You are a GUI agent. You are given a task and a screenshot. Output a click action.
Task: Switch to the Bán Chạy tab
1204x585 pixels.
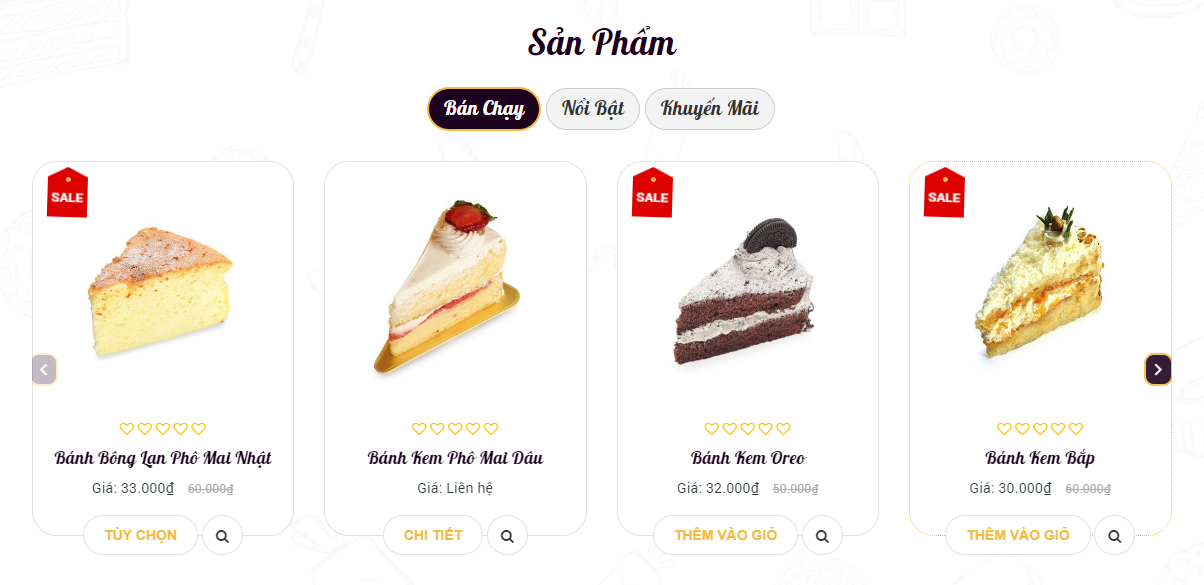point(484,109)
